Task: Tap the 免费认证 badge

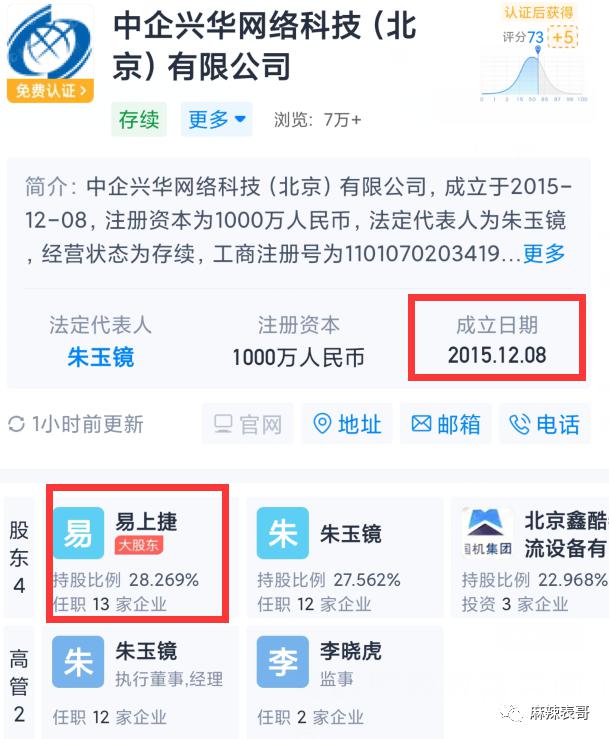Action: pos(49,91)
